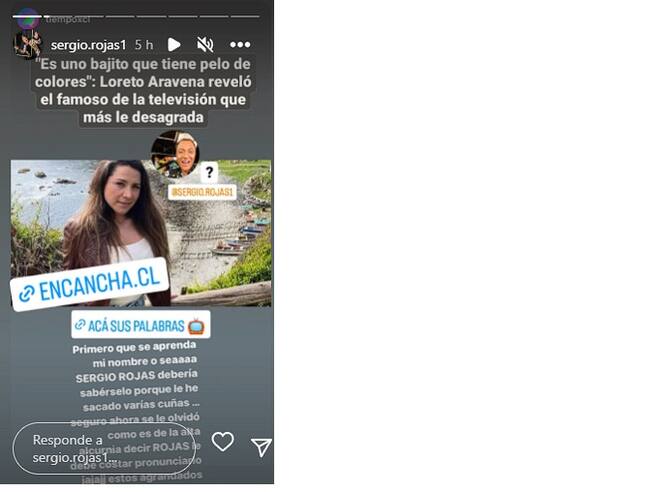650x492 pixels.
Task: Reply to sergio.rojas1's story
Action: (102, 448)
